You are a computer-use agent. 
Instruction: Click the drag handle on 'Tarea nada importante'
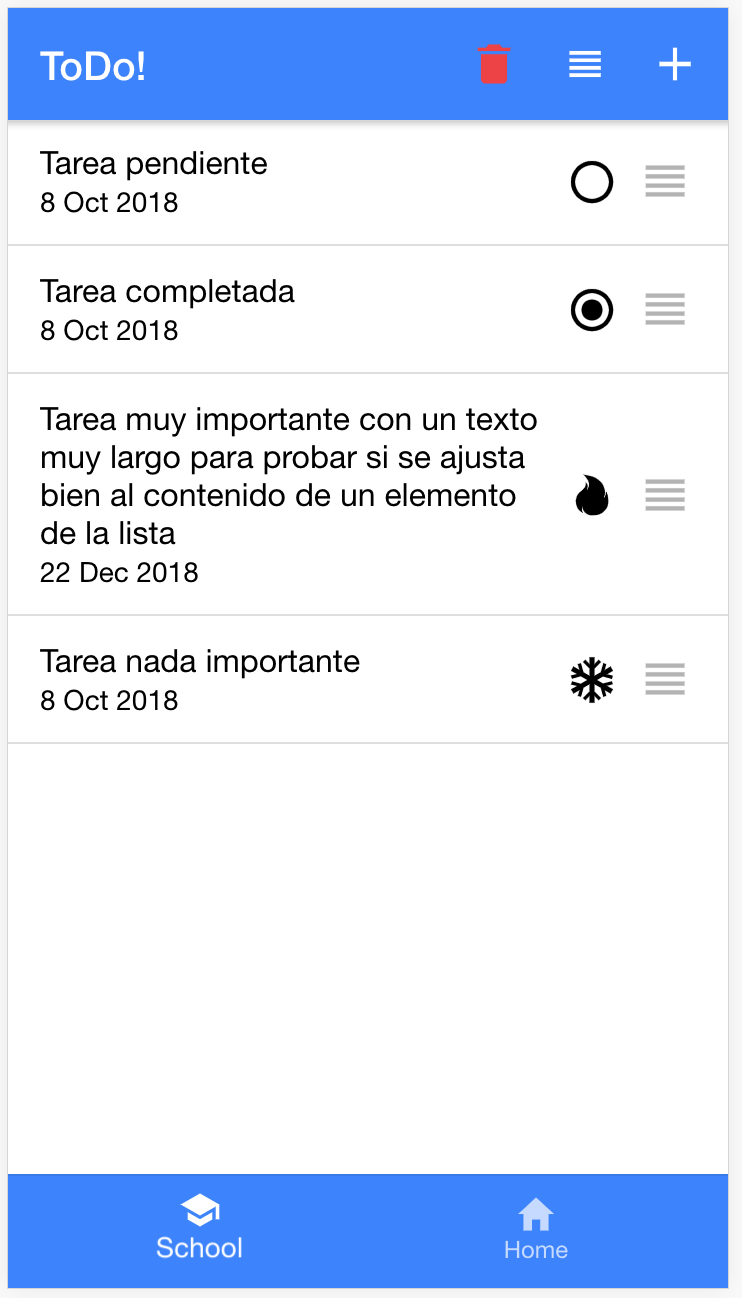click(x=665, y=679)
